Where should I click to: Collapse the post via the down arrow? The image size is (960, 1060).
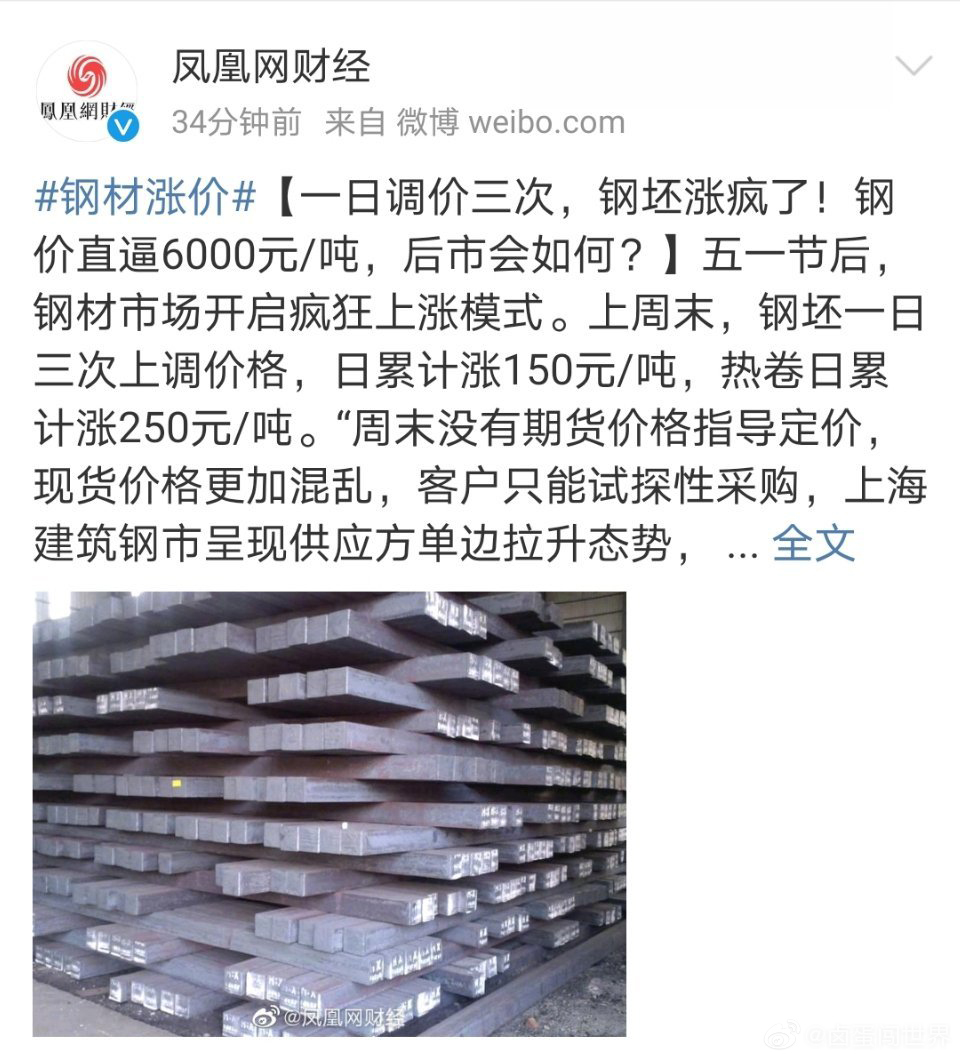pyautogui.click(x=916, y=63)
